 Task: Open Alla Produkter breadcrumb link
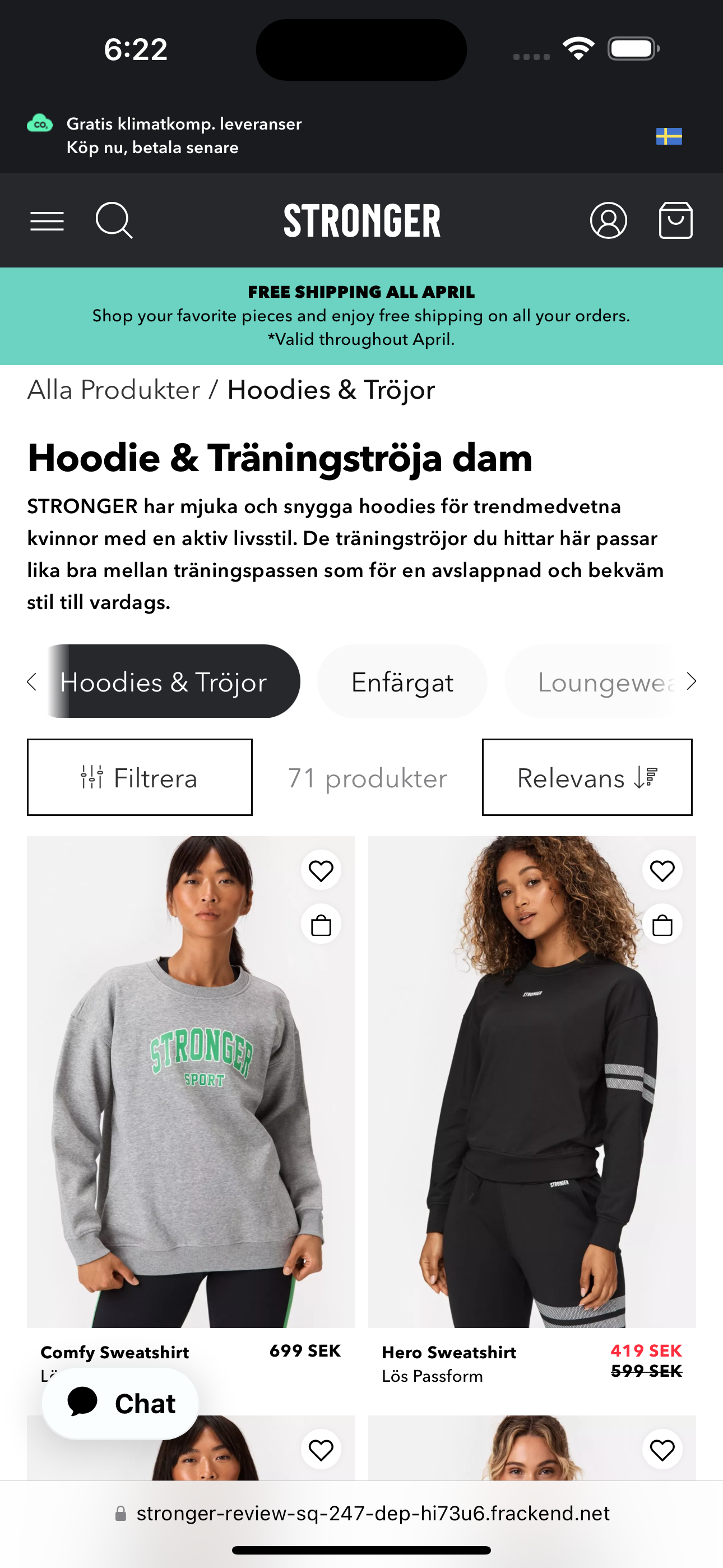(114, 390)
